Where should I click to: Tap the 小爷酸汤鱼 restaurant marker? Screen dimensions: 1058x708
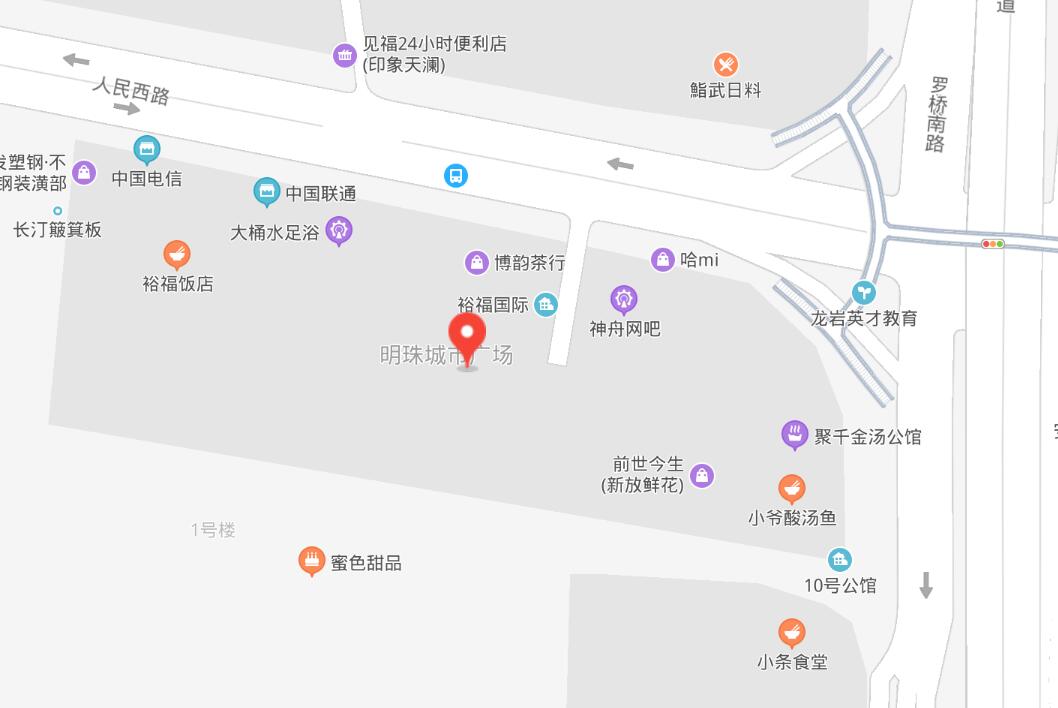pyautogui.click(x=792, y=489)
